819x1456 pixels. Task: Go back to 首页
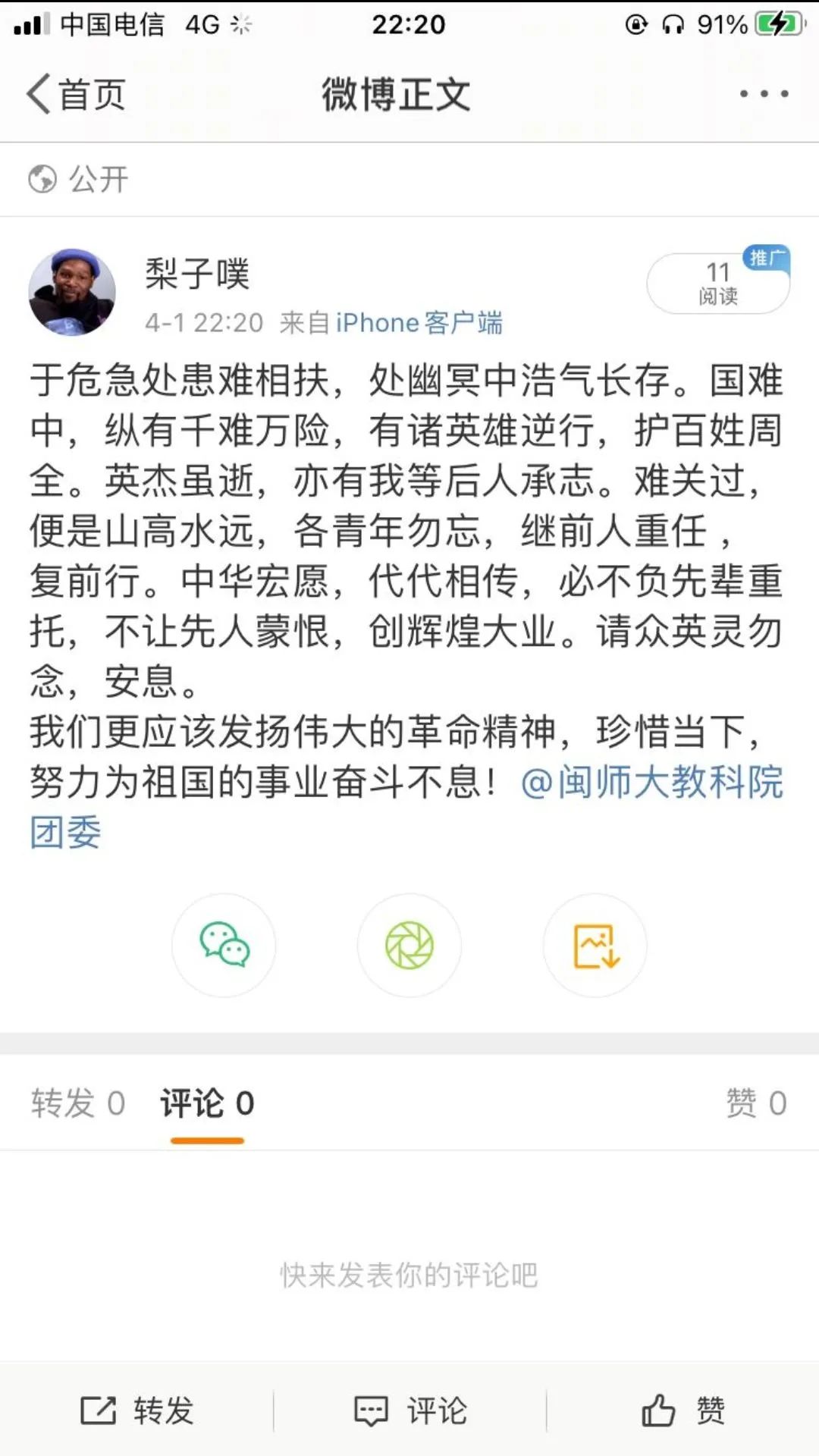pyautogui.click(x=76, y=95)
